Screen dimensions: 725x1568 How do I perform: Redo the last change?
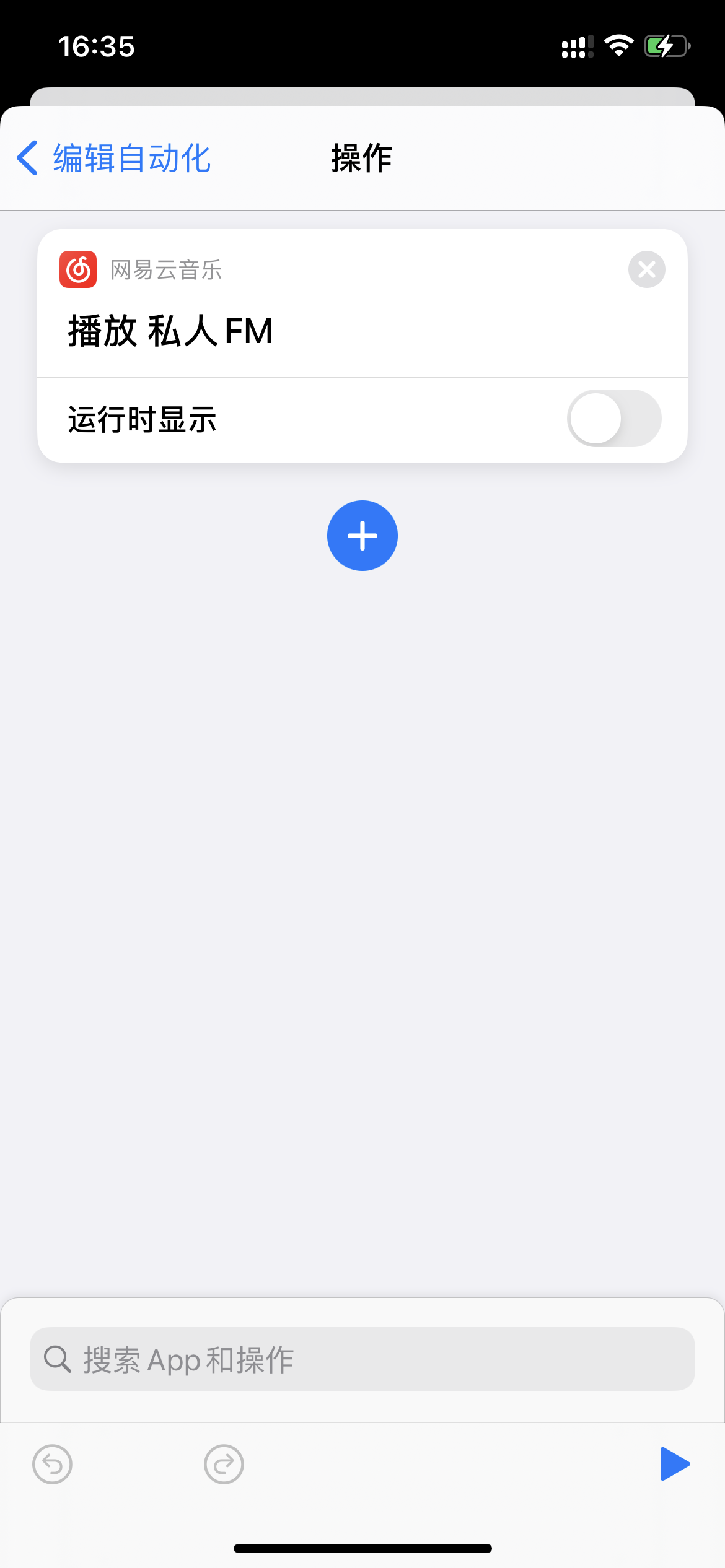pyautogui.click(x=224, y=1465)
